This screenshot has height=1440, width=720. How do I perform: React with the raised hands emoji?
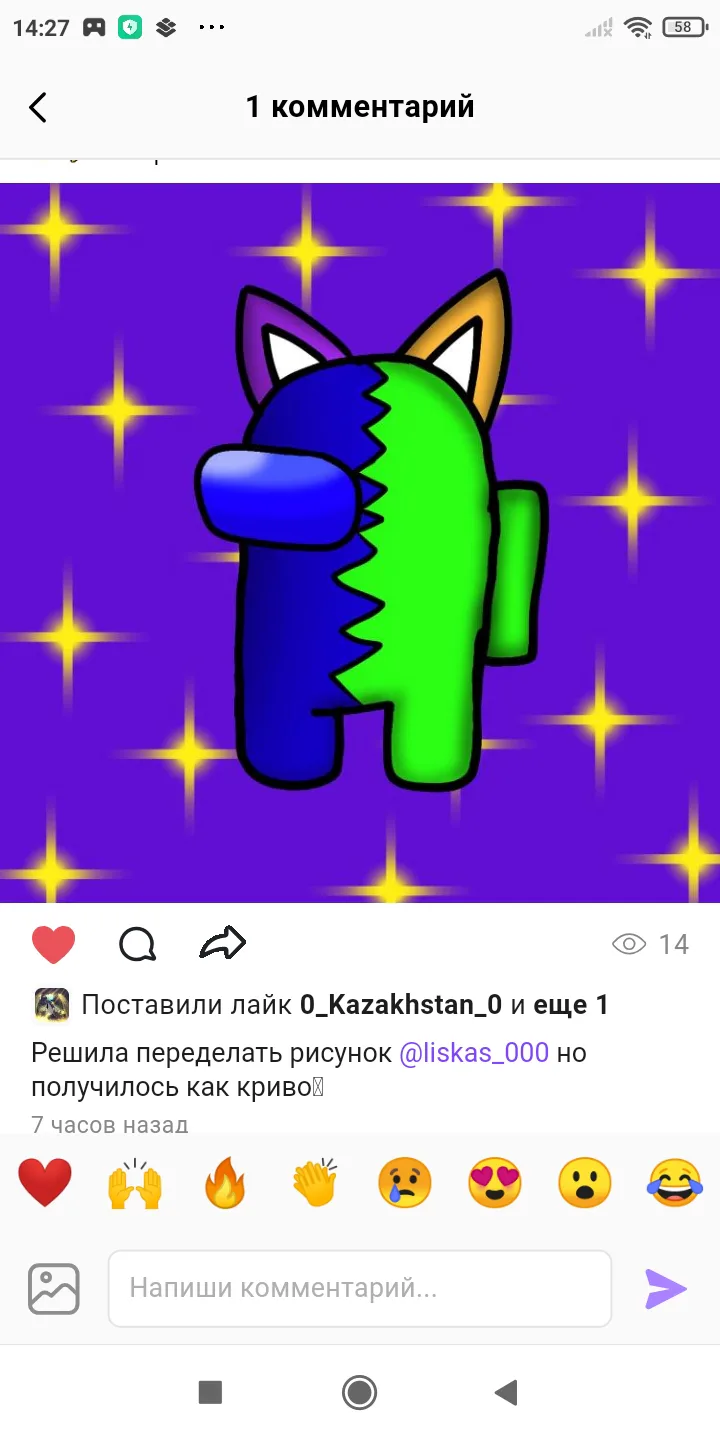tap(135, 1184)
